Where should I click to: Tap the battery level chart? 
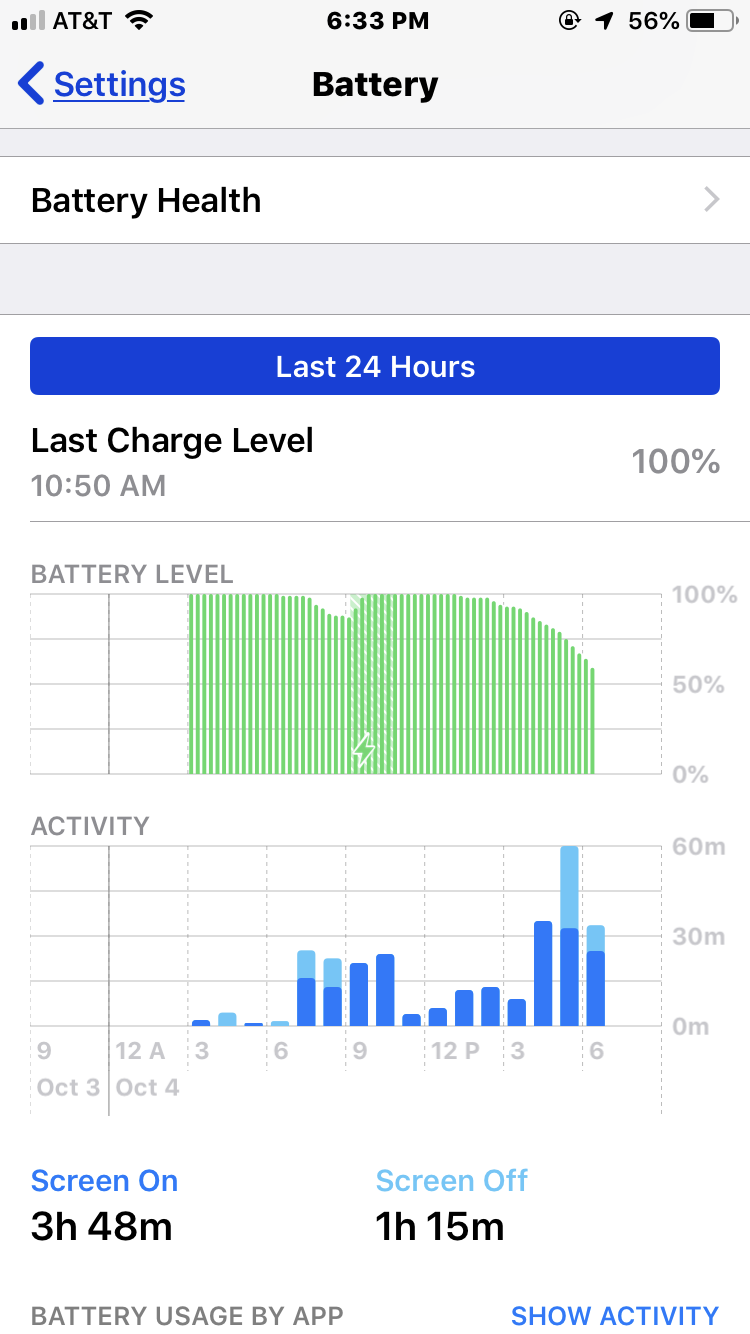346,684
